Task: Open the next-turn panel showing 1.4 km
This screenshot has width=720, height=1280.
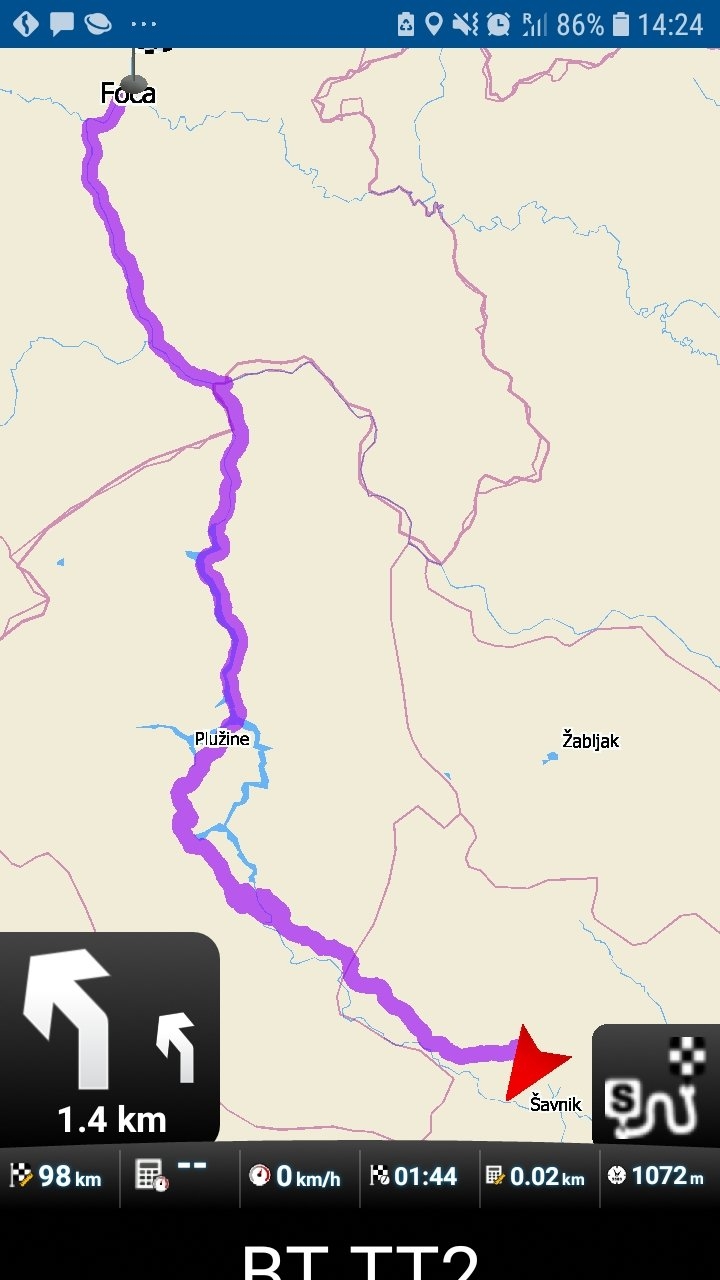Action: click(x=108, y=1038)
